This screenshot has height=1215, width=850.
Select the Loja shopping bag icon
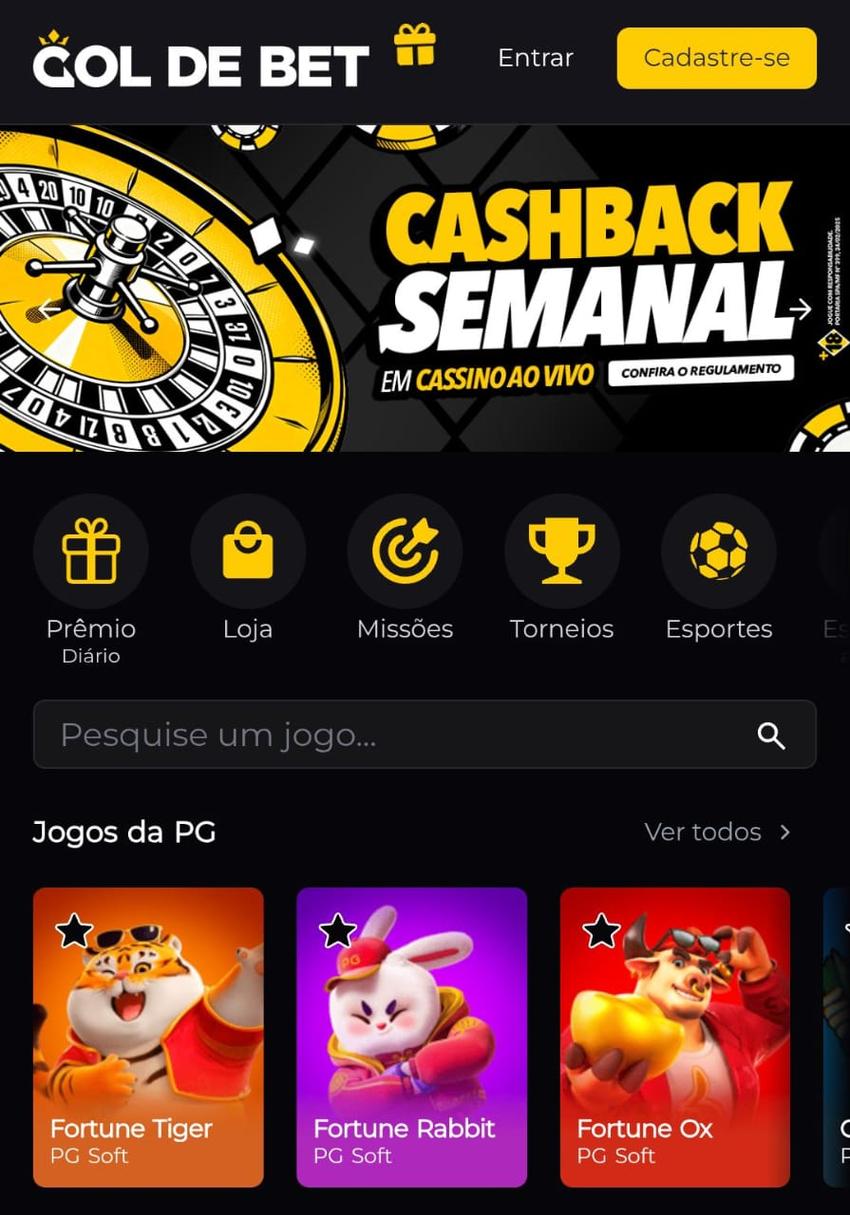[x=248, y=549]
